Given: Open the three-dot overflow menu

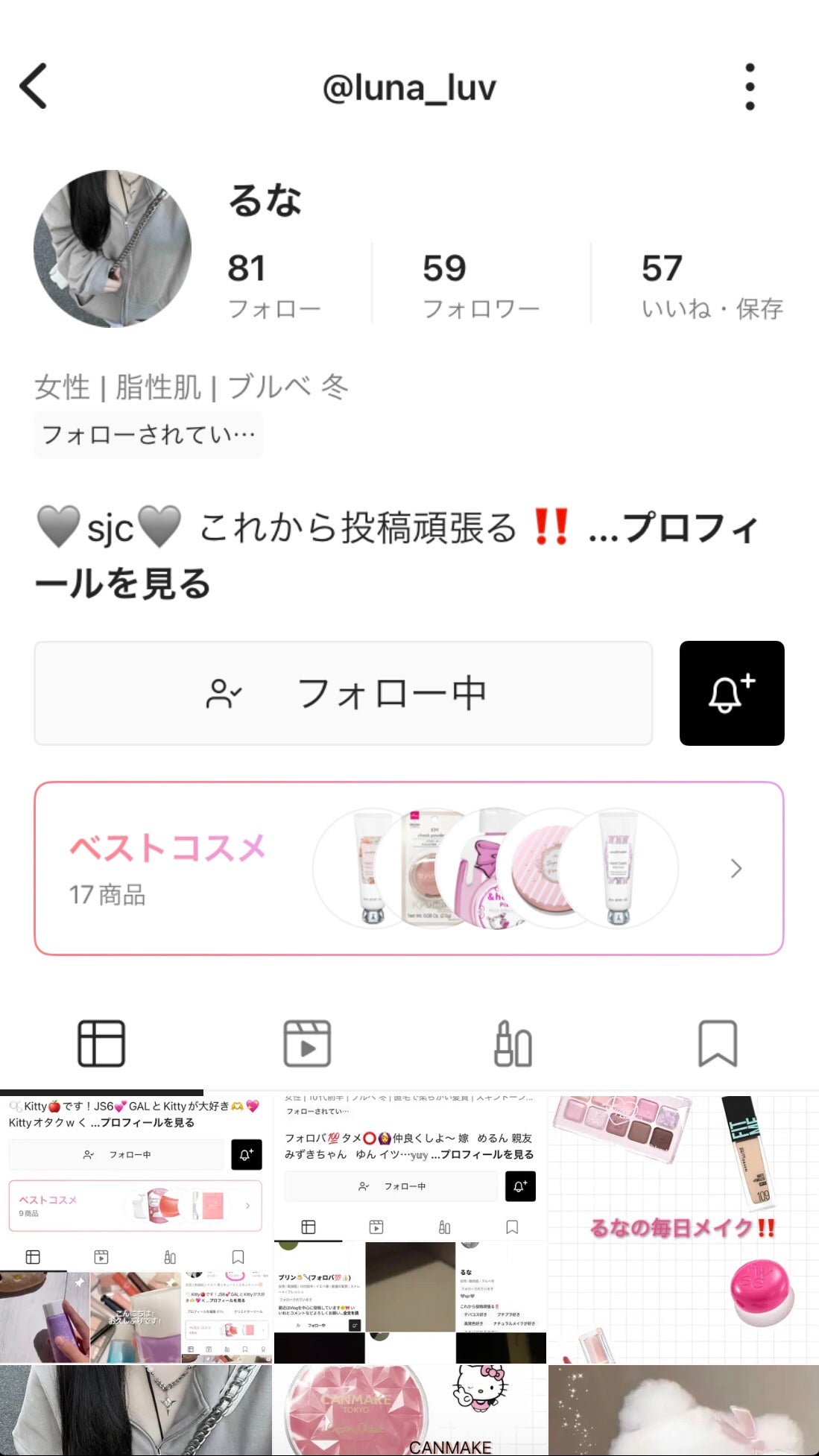Looking at the screenshot, I should pos(750,87).
